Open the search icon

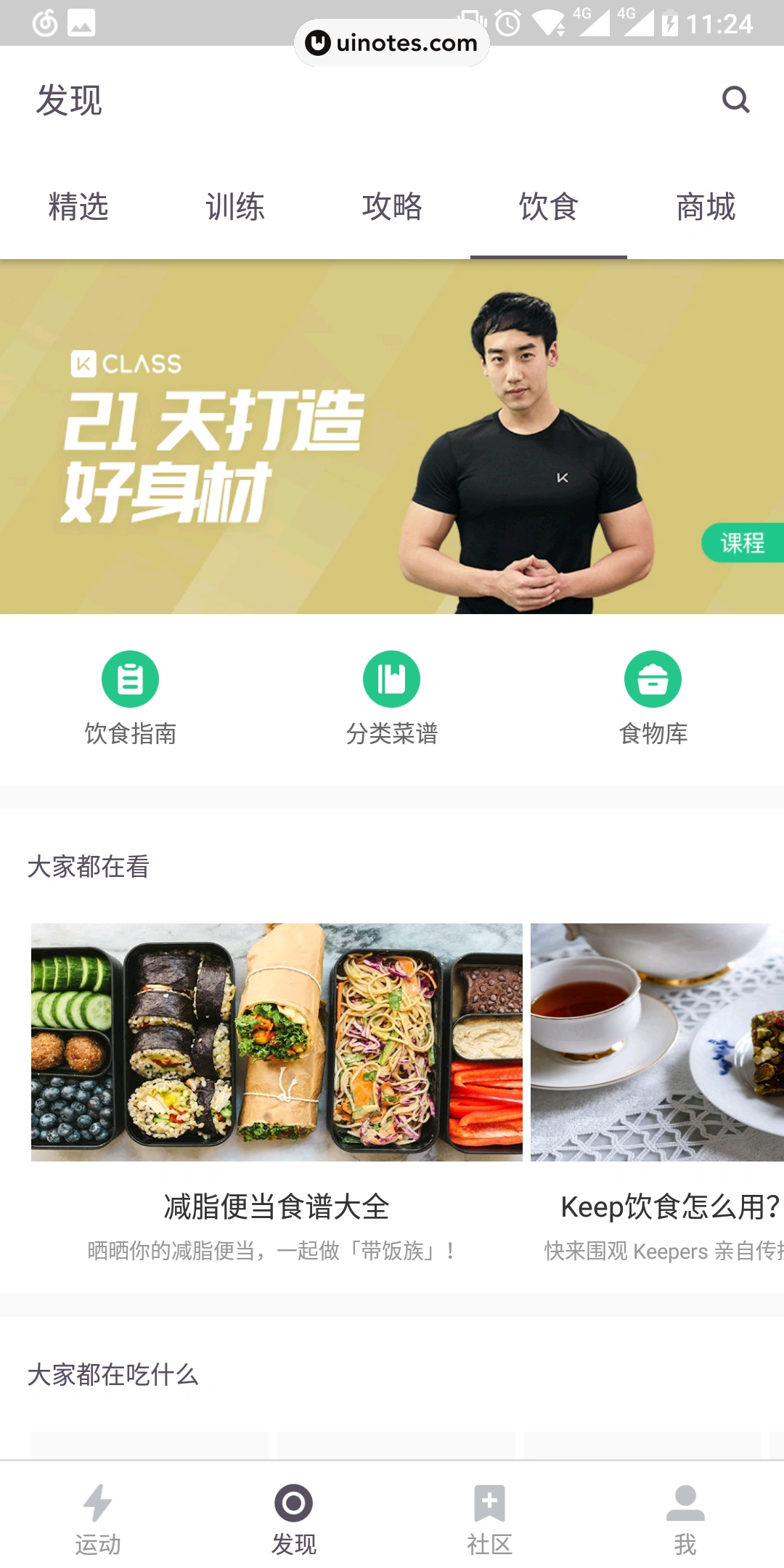click(736, 99)
